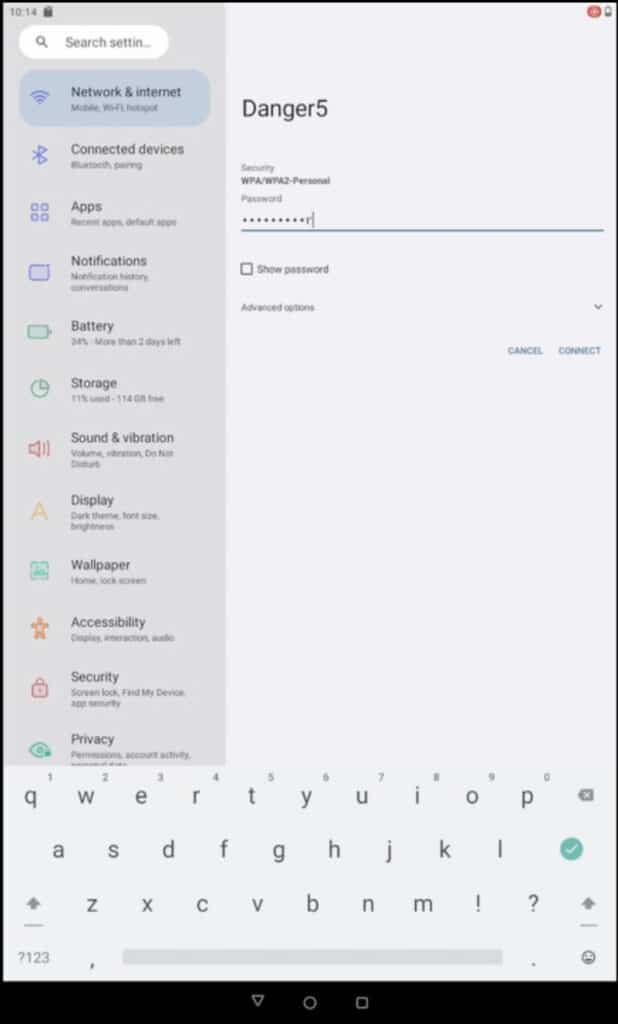The image size is (618, 1024).
Task: Open Wallpaper settings
Action: point(115,571)
